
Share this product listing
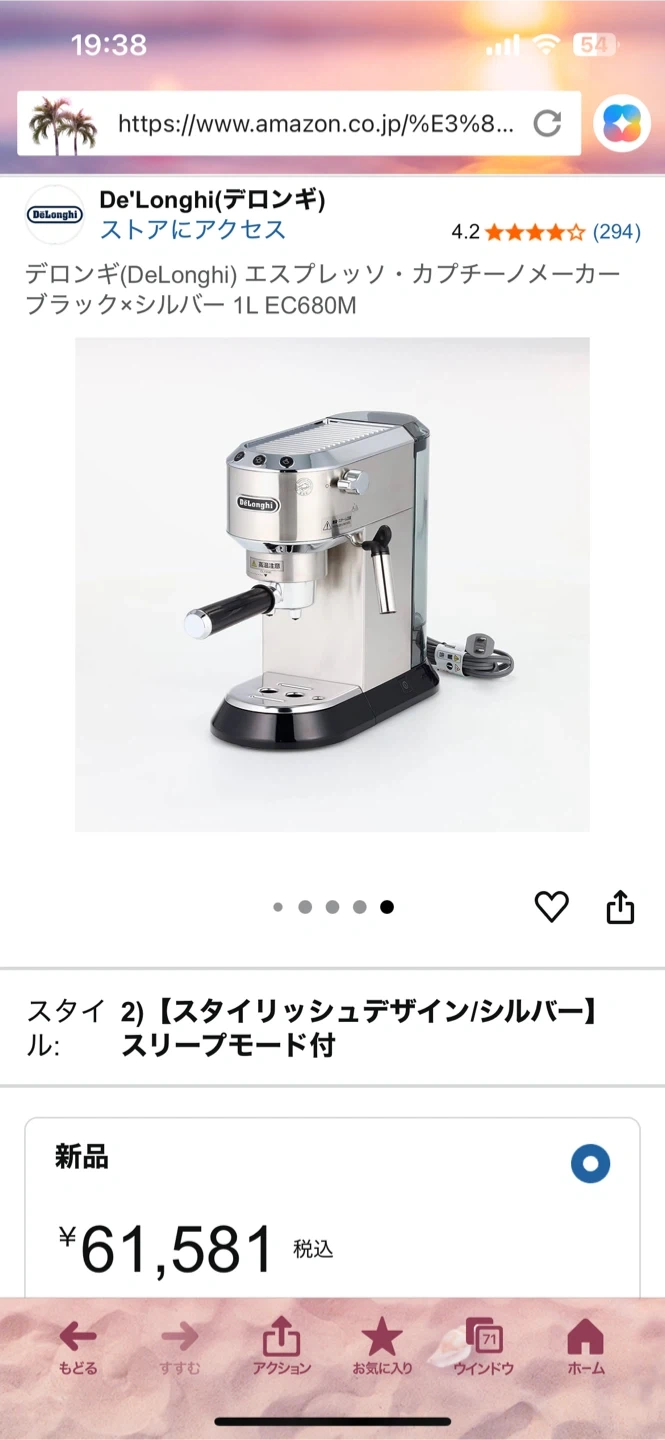[x=620, y=907]
